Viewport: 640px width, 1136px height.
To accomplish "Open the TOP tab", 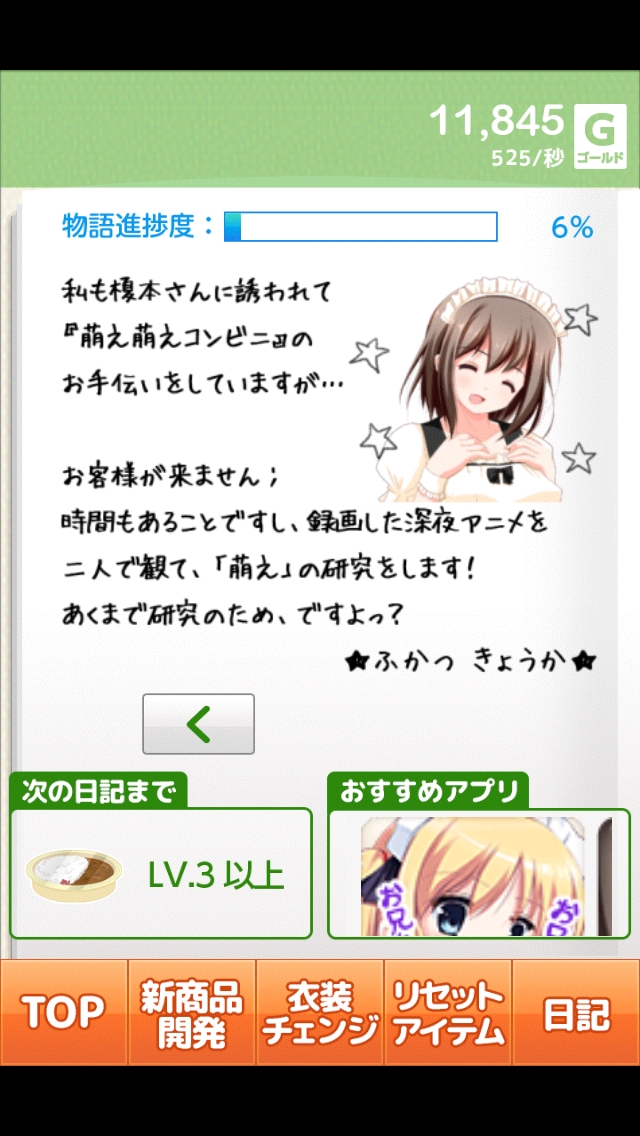I will click(x=63, y=1012).
